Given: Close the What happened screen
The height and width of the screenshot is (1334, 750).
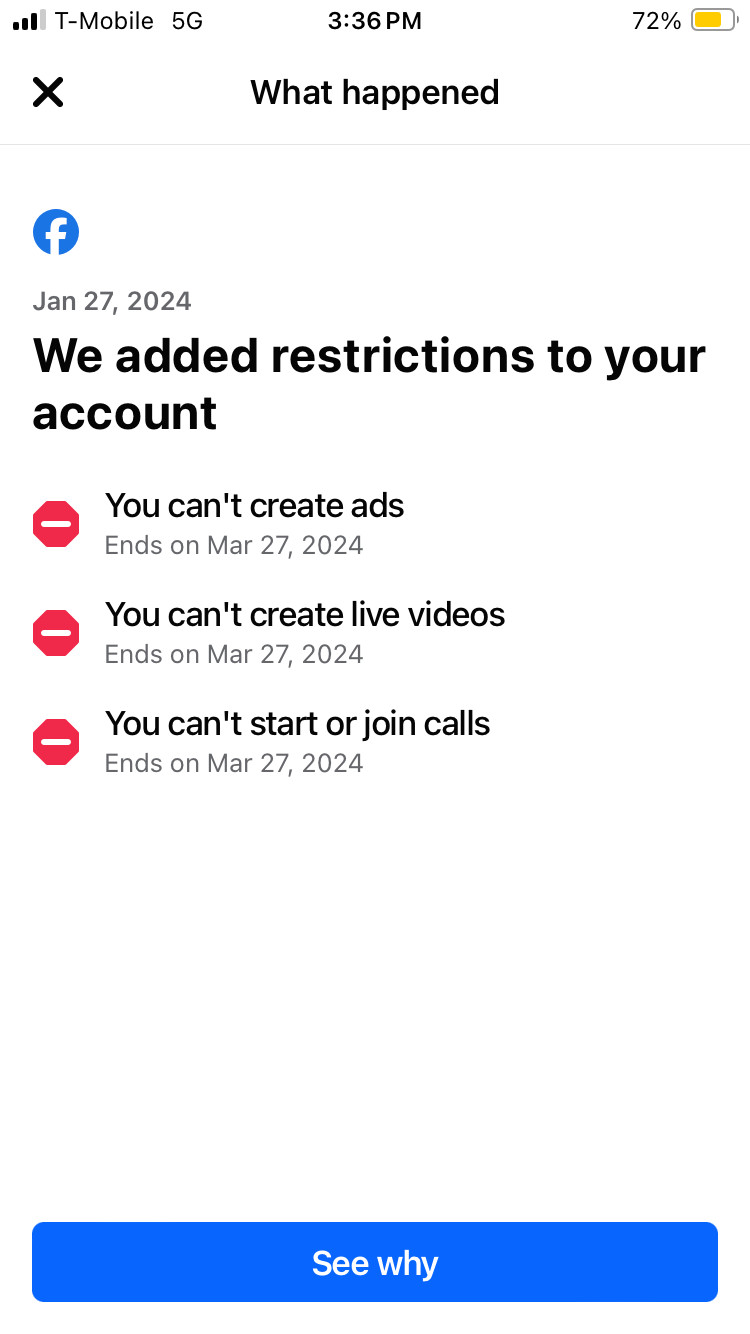Looking at the screenshot, I should pyautogui.click(x=48, y=92).
